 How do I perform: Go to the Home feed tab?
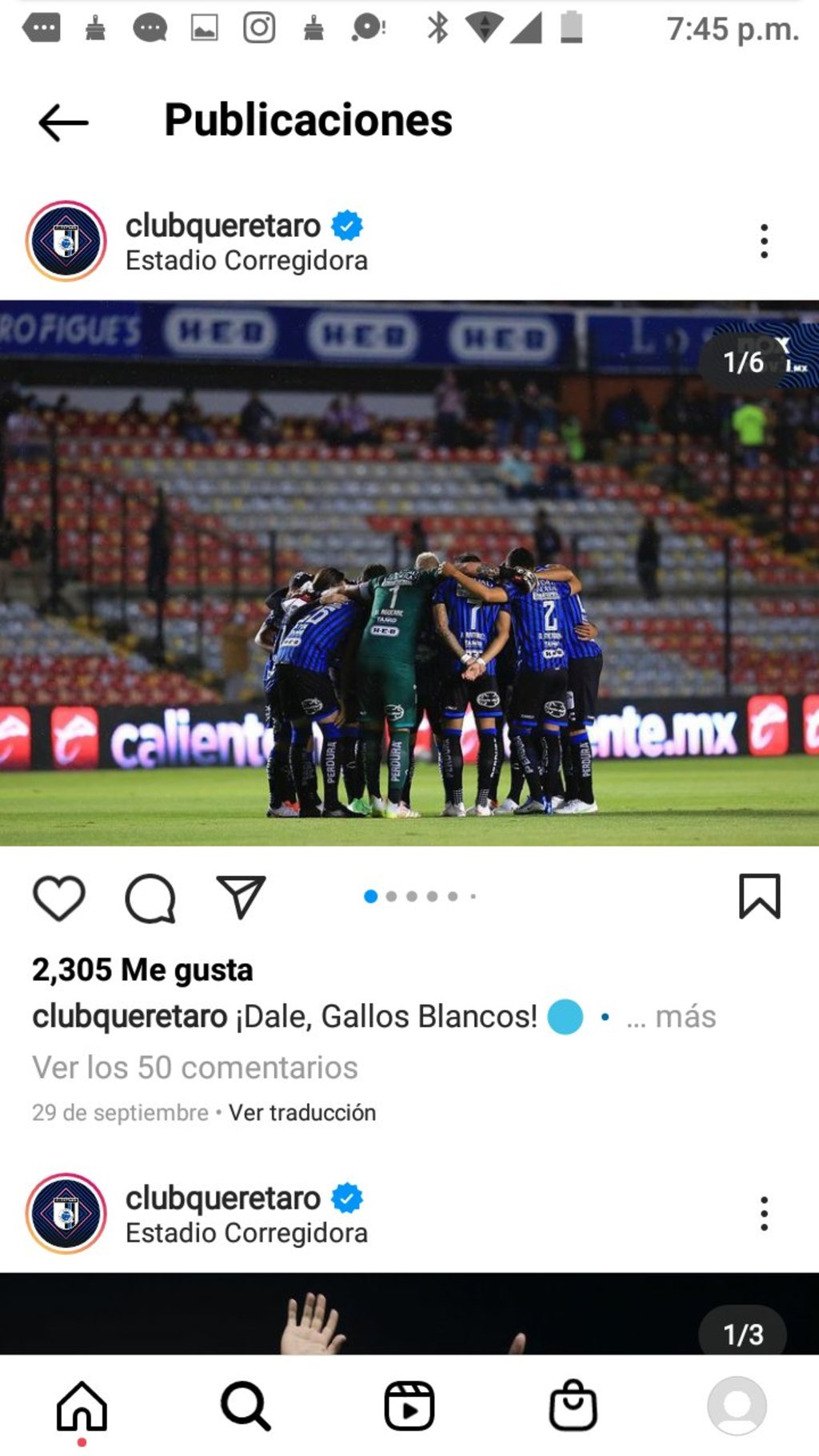coord(82,1406)
